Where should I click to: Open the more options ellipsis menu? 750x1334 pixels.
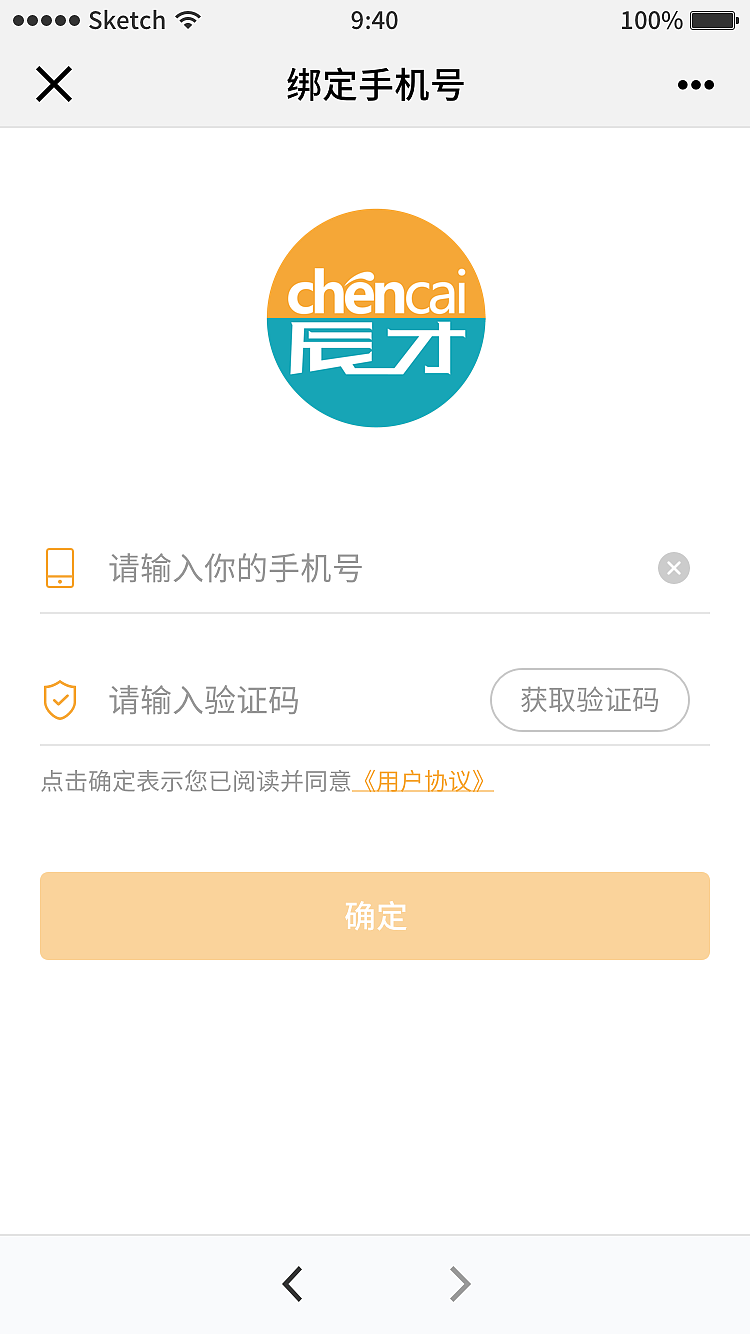(695, 85)
